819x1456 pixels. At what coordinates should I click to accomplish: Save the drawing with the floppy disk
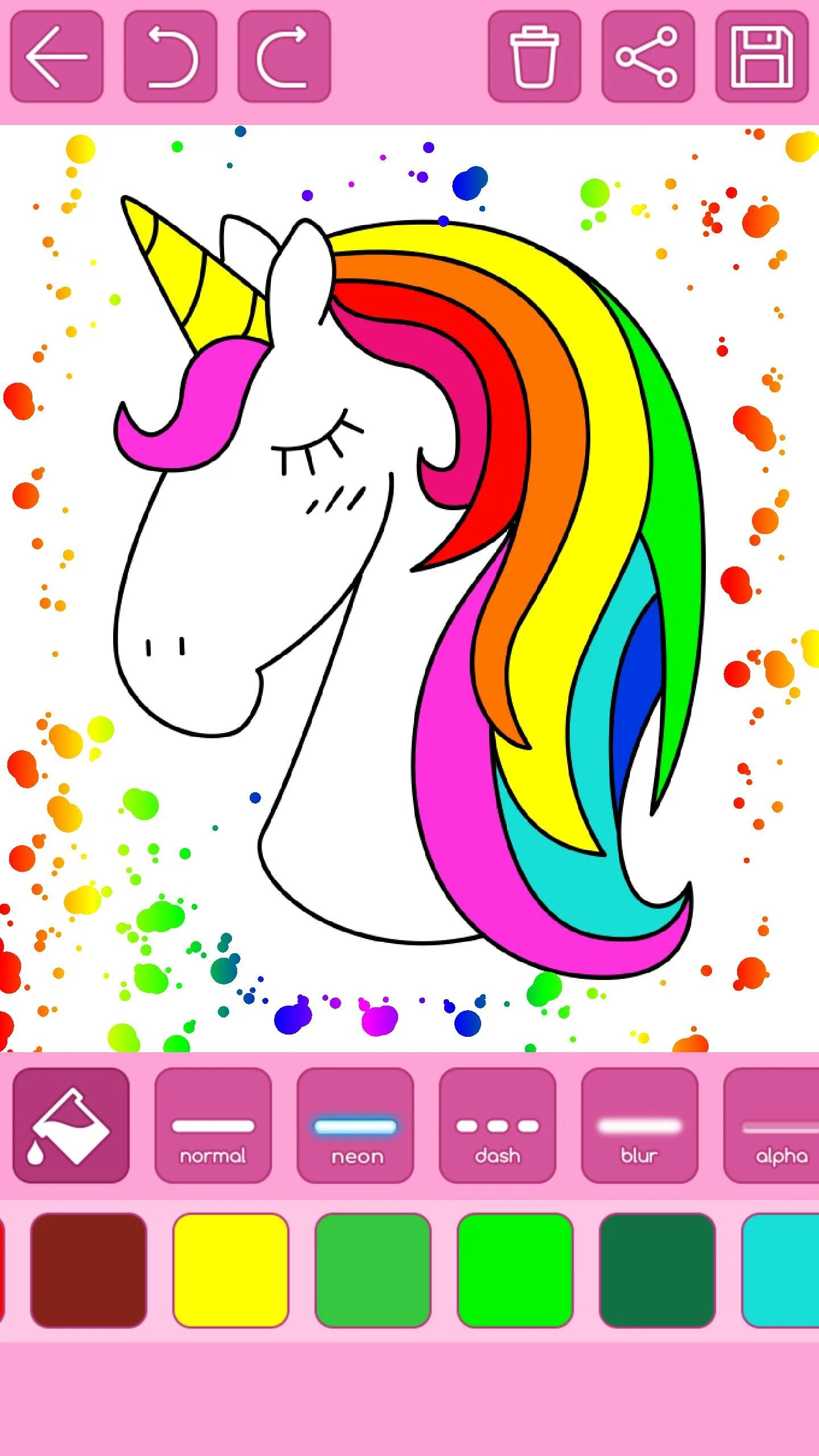coord(762,57)
